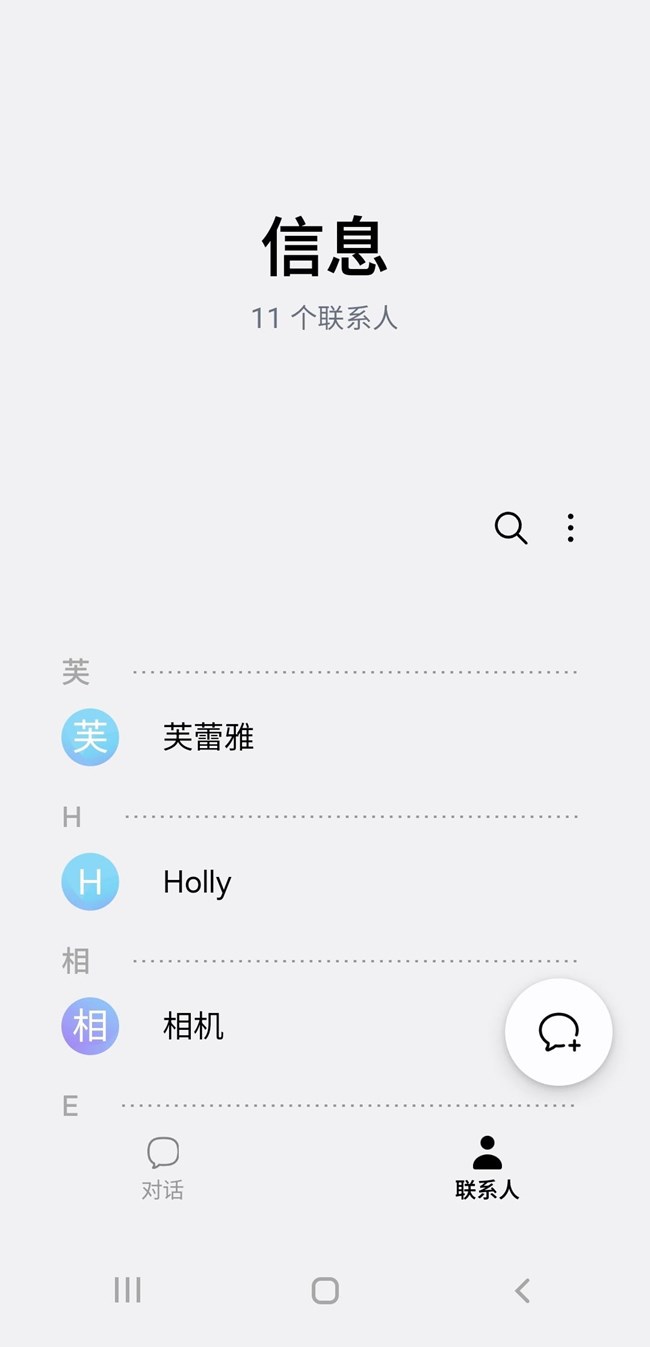Screen dimensions: 650x1347
Task: Select the Holly contact
Action: coord(197,882)
